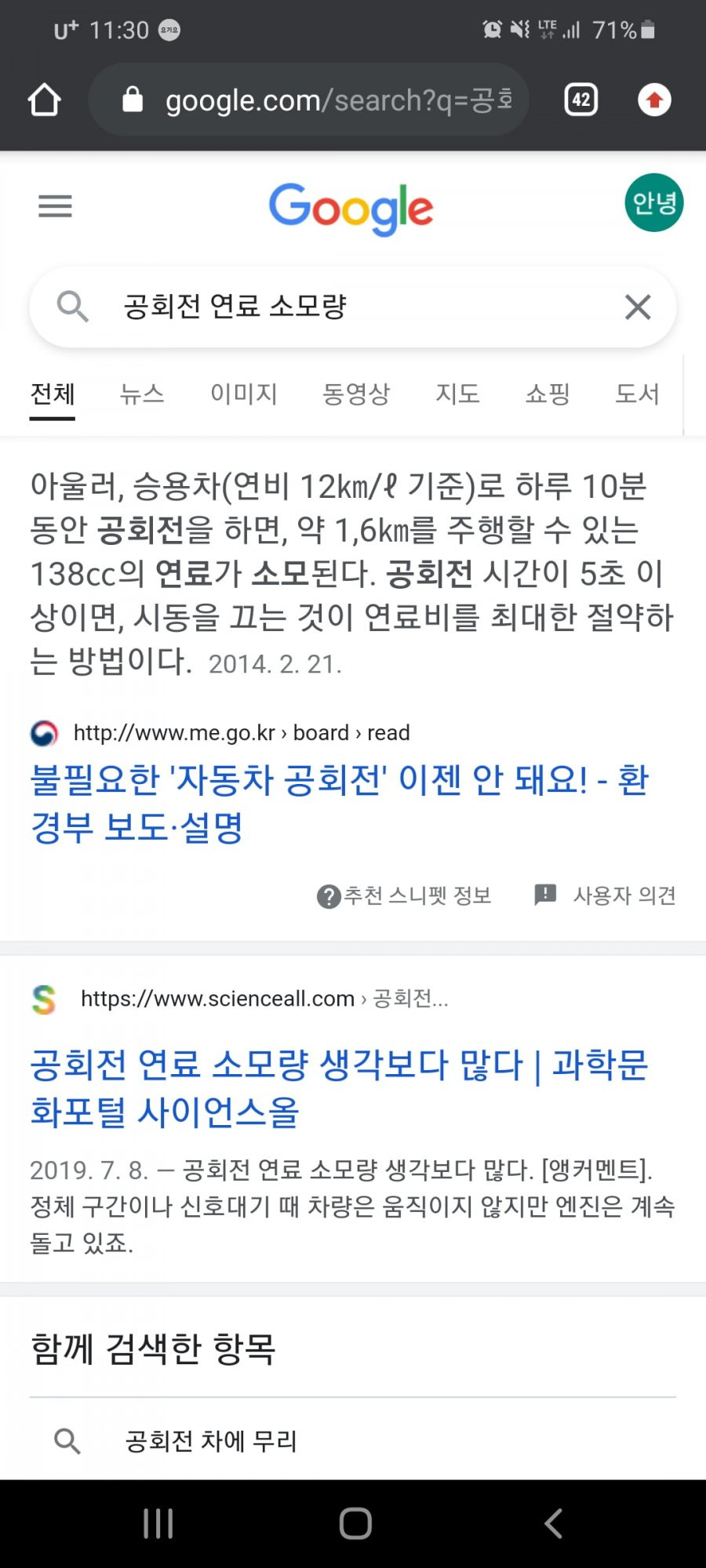
Task: Open the browser home page icon
Action: (x=44, y=100)
